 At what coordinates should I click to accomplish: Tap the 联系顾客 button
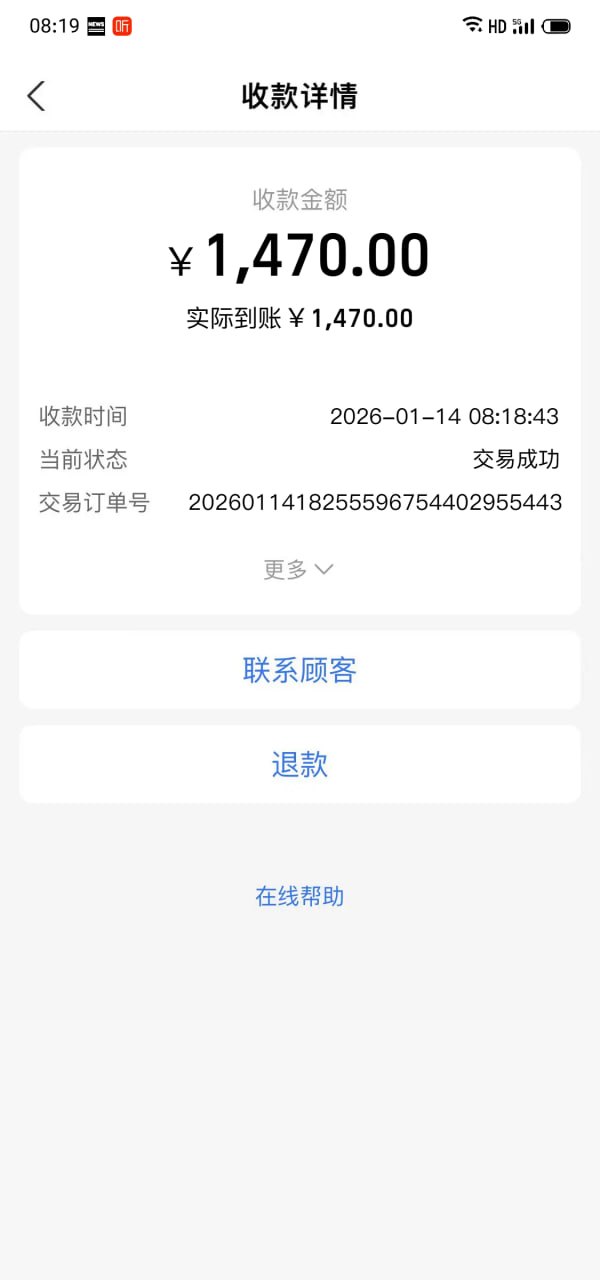(300, 670)
